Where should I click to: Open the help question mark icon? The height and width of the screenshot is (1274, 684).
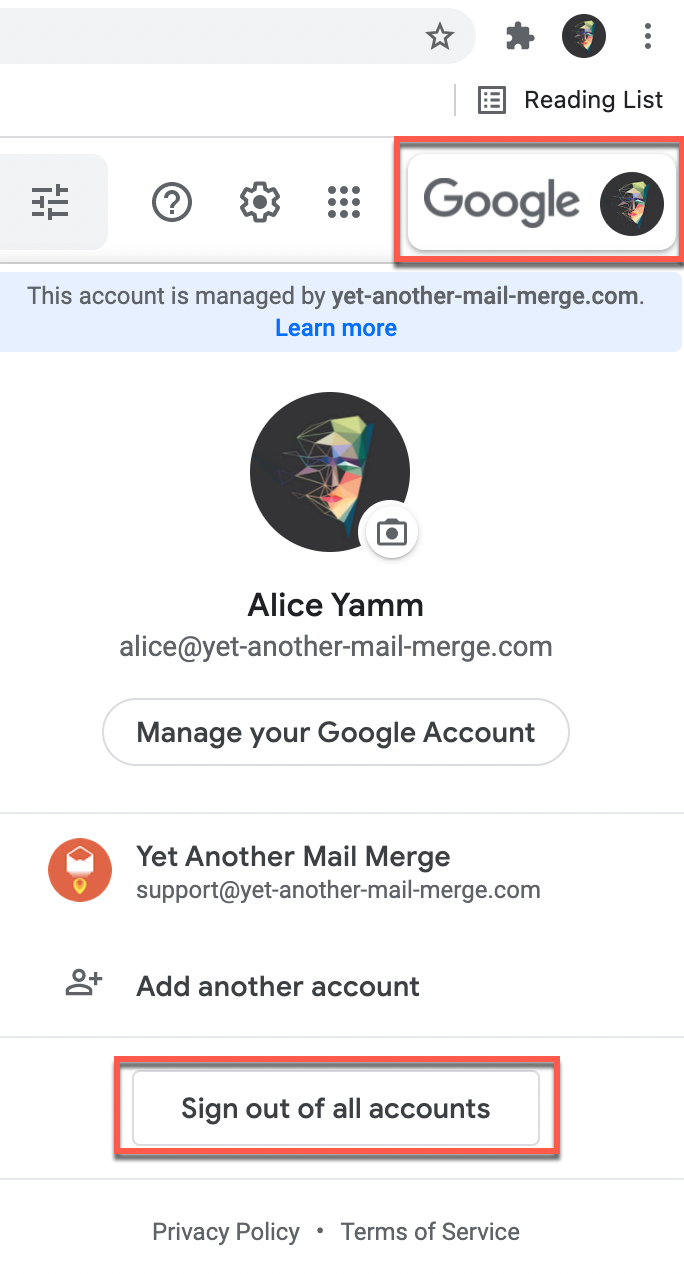172,203
